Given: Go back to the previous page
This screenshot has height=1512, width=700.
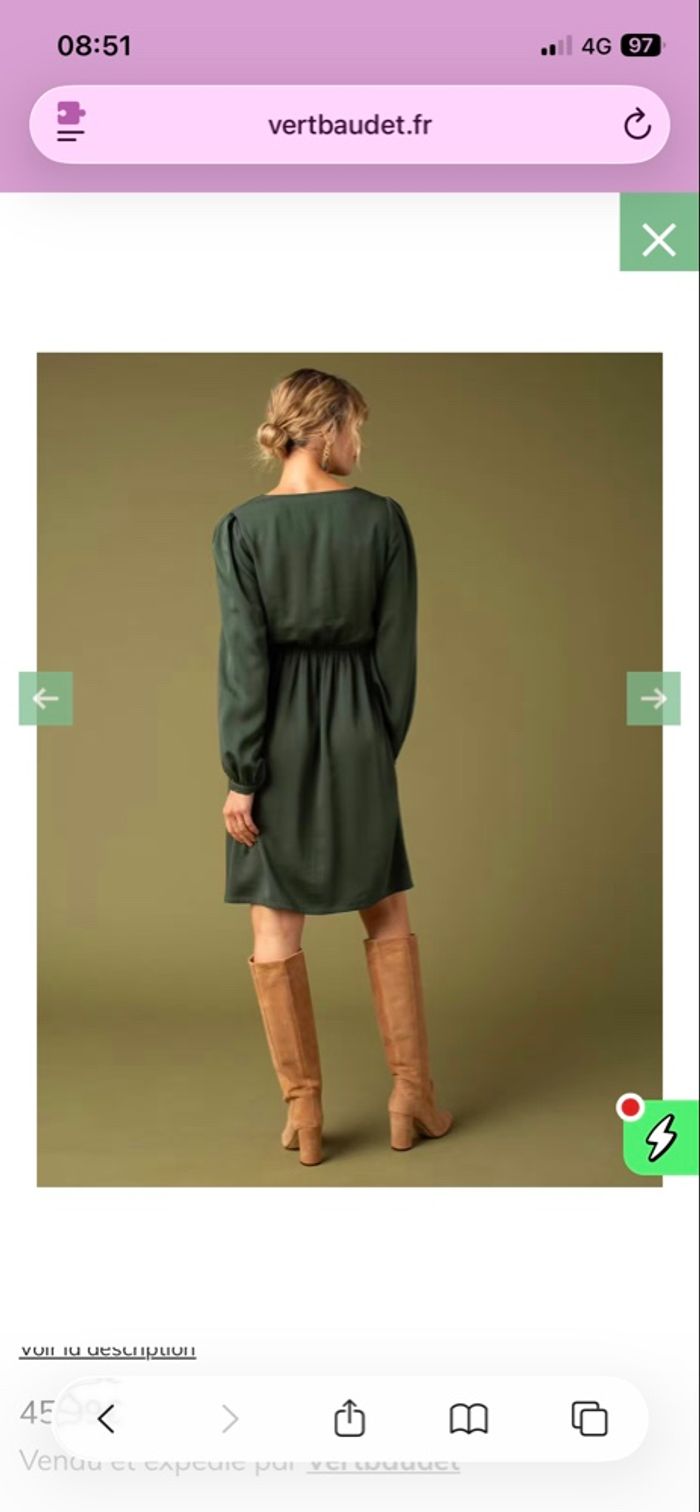Looking at the screenshot, I should pos(107,1418).
